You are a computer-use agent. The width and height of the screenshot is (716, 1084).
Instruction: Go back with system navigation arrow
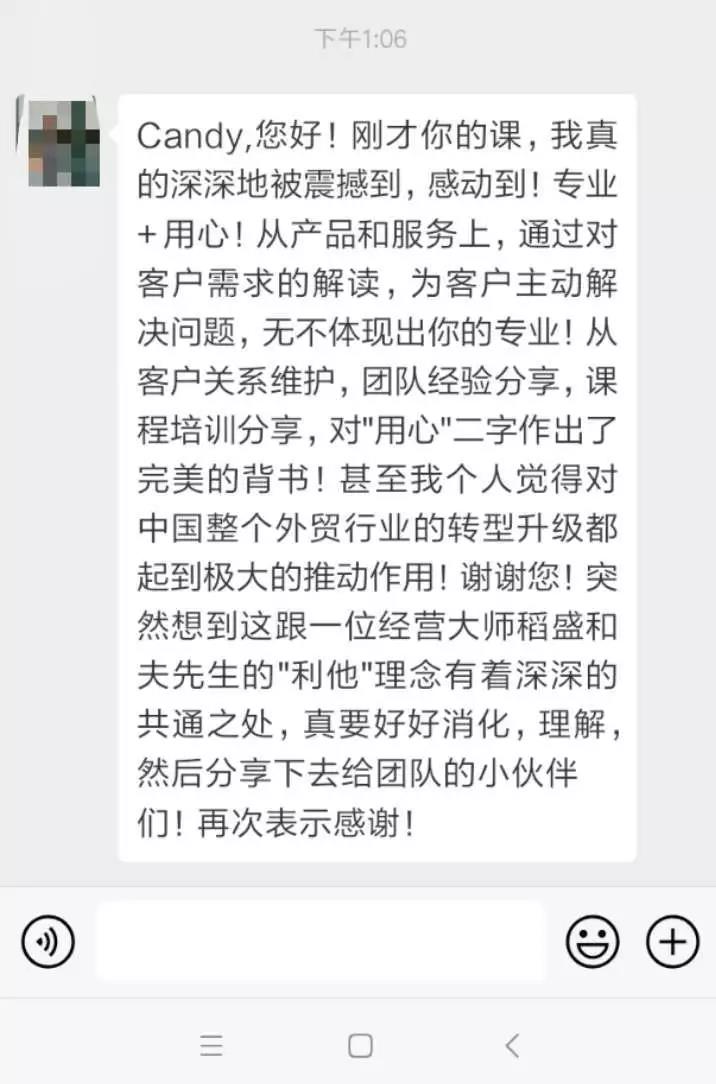512,1046
